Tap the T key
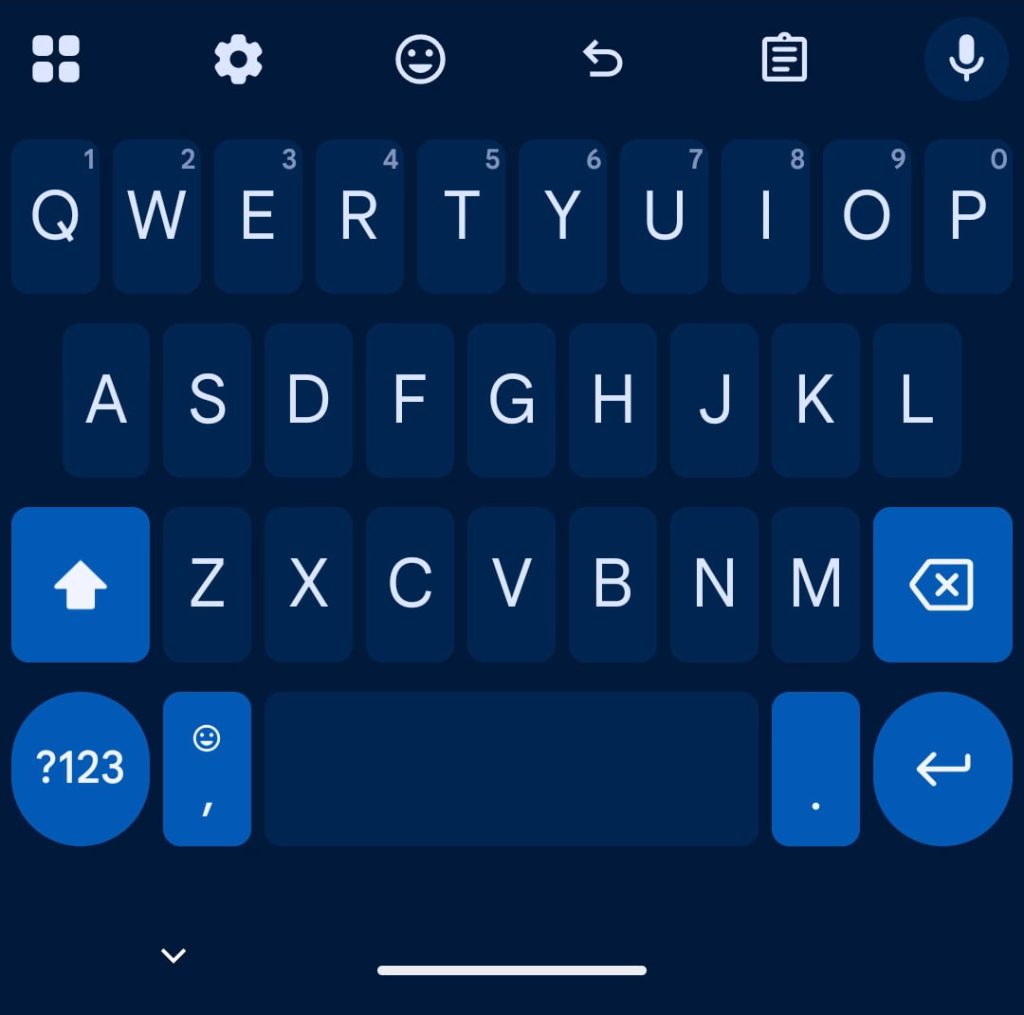The image size is (1024, 1015). tap(461, 216)
